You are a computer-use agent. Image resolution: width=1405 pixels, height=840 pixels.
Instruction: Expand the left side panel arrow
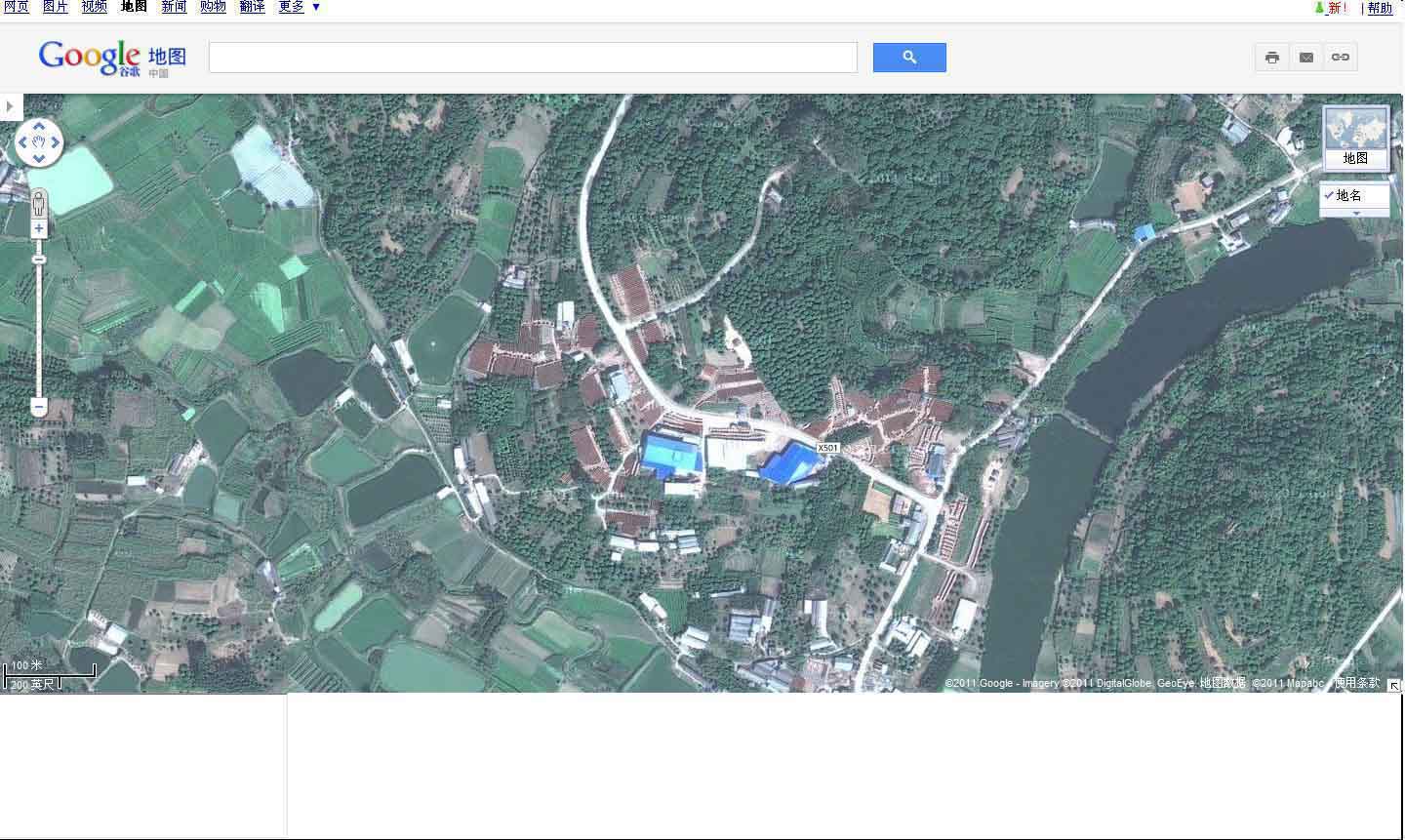[x=10, y=105]
